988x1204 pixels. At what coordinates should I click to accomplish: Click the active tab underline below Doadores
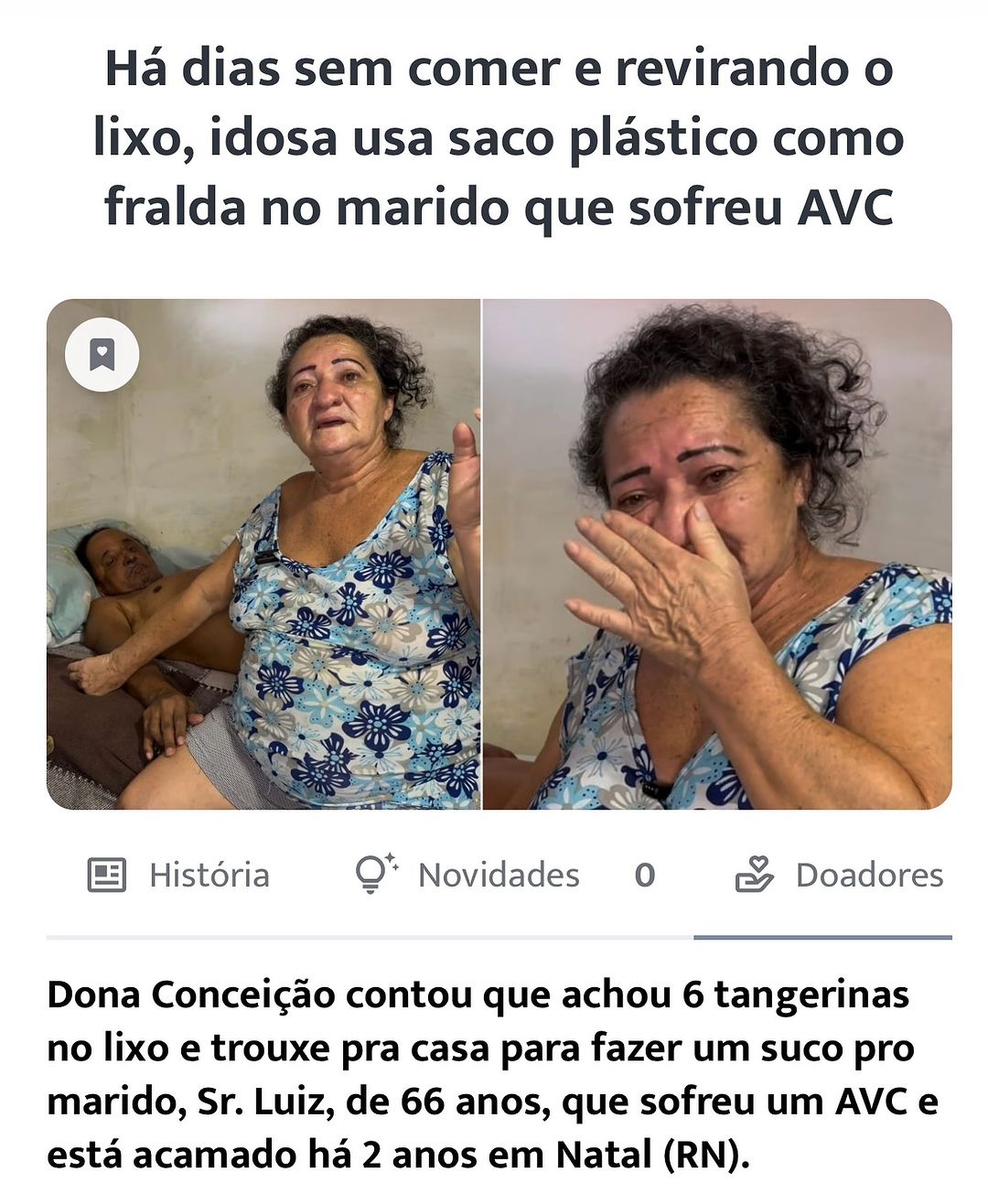point(822,937)
